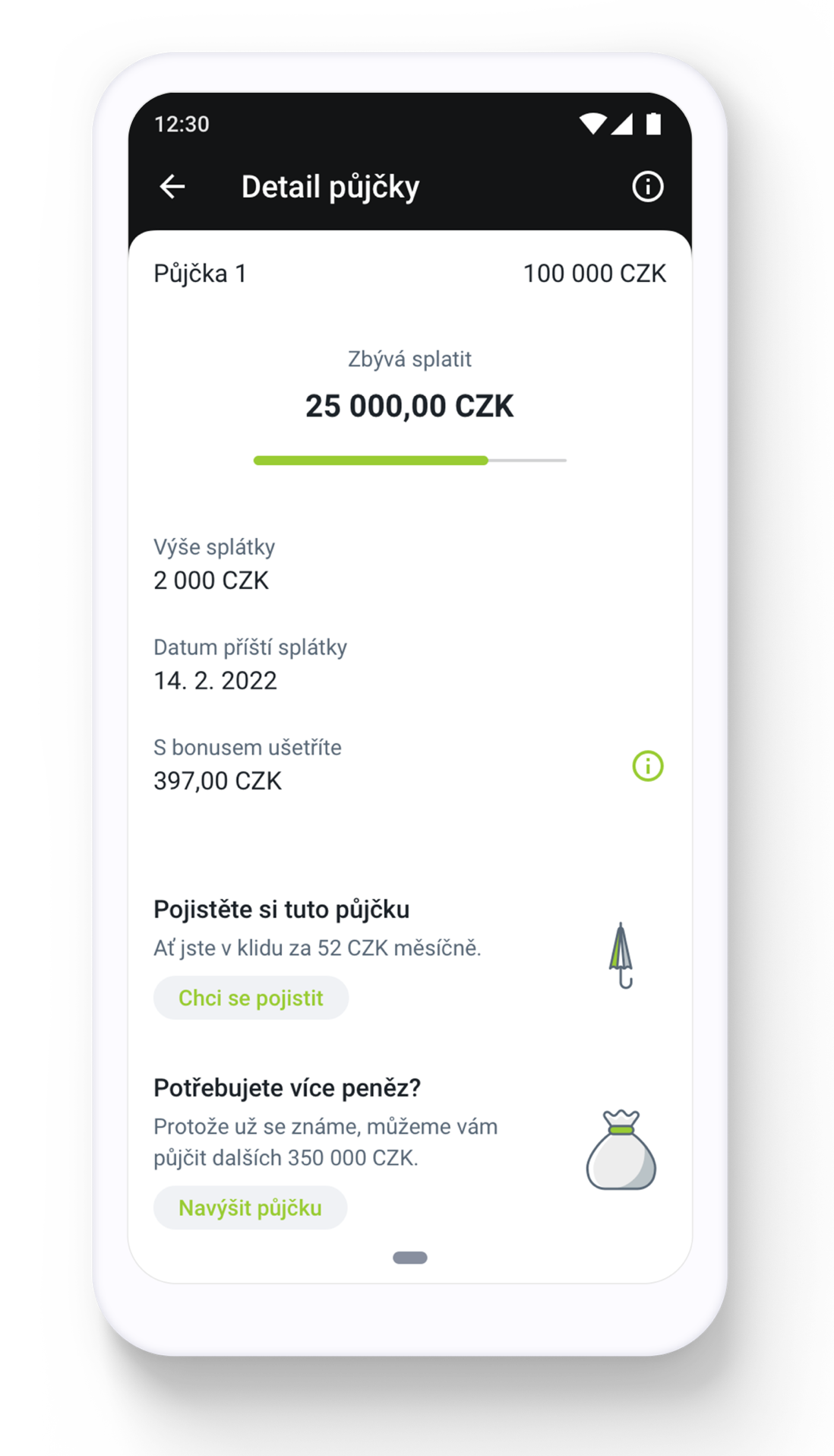Show info about bonus savings
This screenshot has height=1456, width=834.
click(647, 766)
